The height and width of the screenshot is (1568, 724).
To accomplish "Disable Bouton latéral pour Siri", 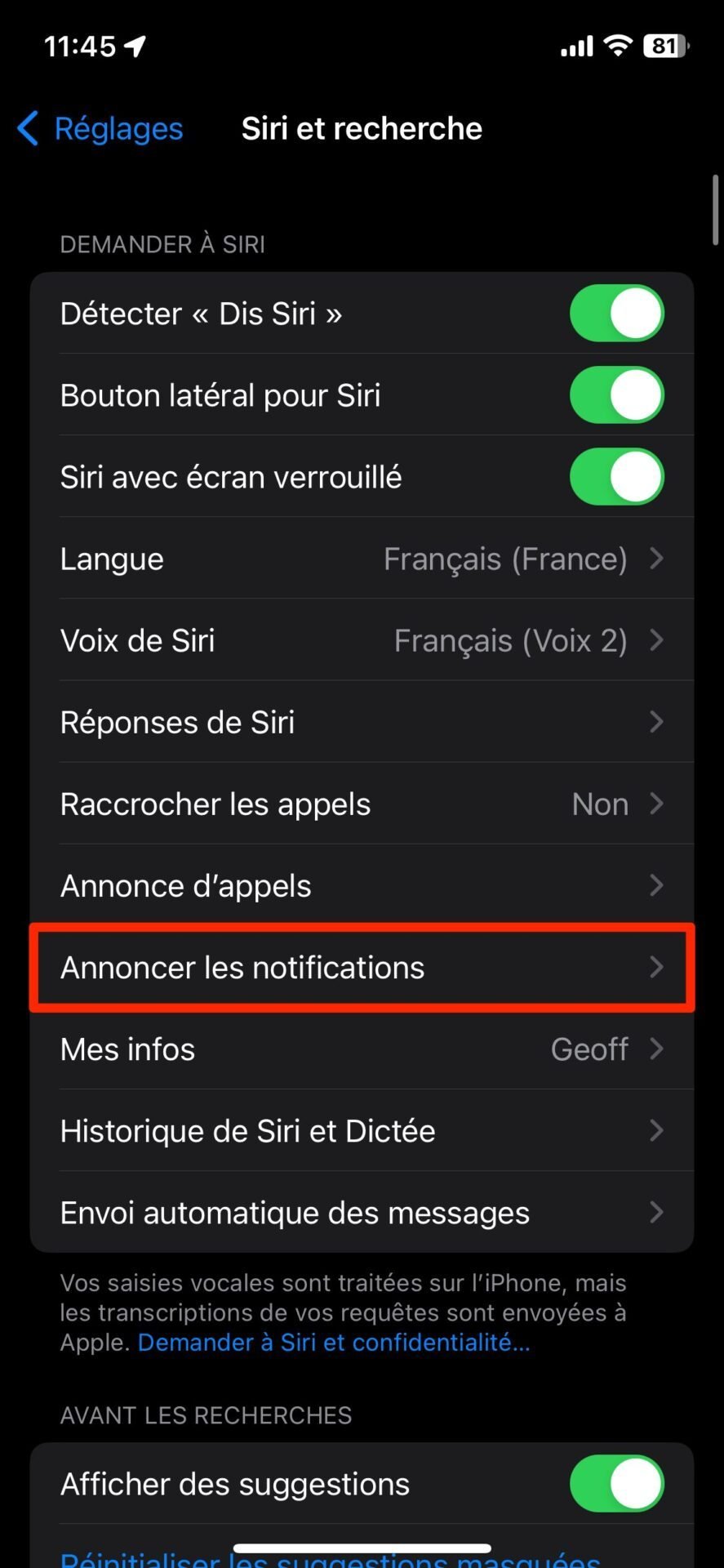I will click(616, 395).
